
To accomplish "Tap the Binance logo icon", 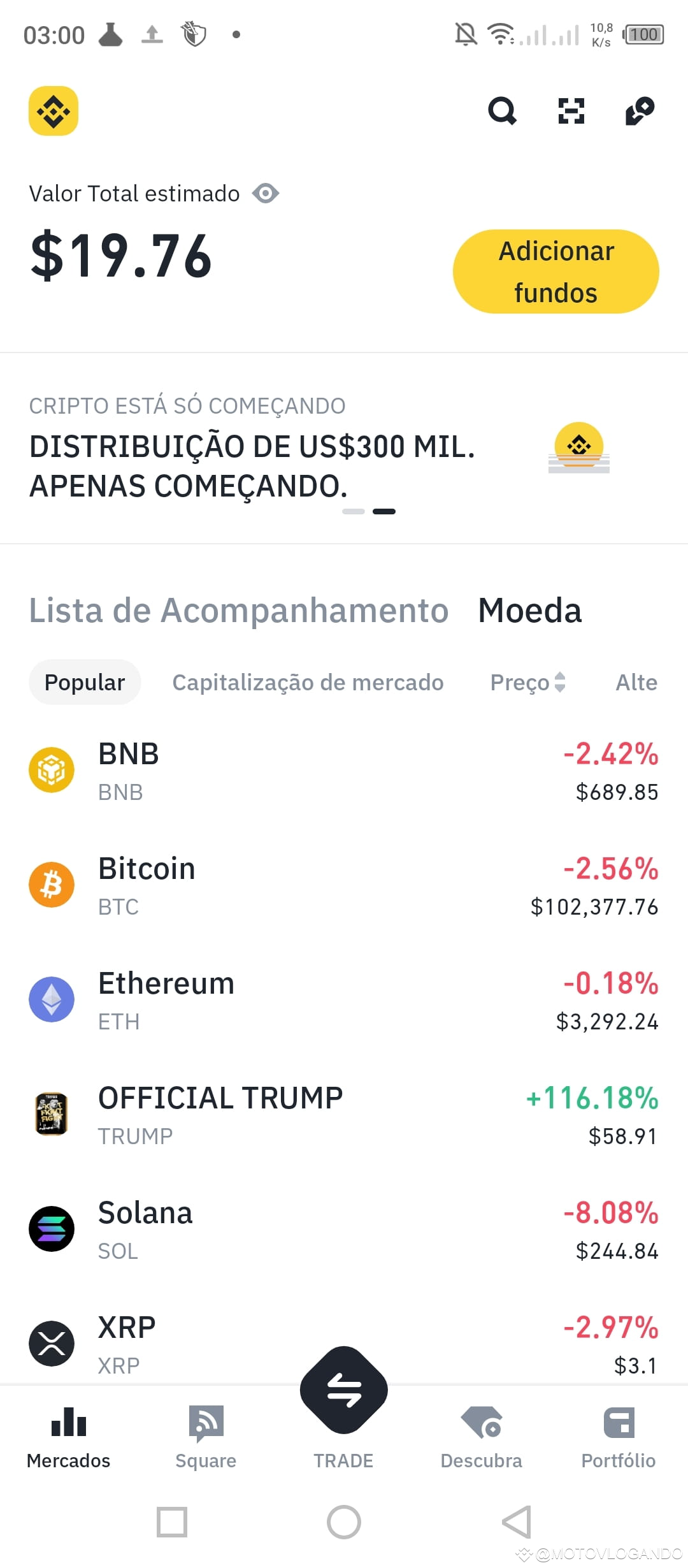I will pos(54,111).
